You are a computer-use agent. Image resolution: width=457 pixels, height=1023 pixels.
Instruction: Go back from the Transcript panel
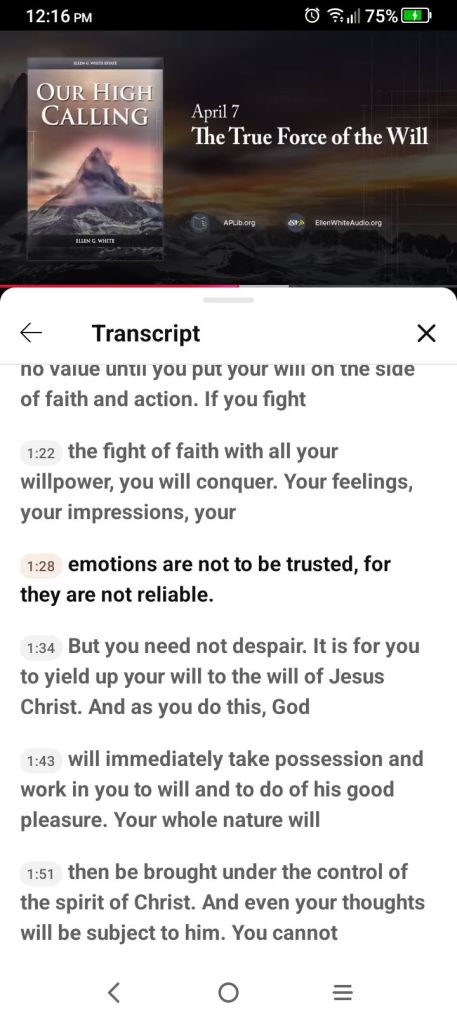tap(31, 333)
